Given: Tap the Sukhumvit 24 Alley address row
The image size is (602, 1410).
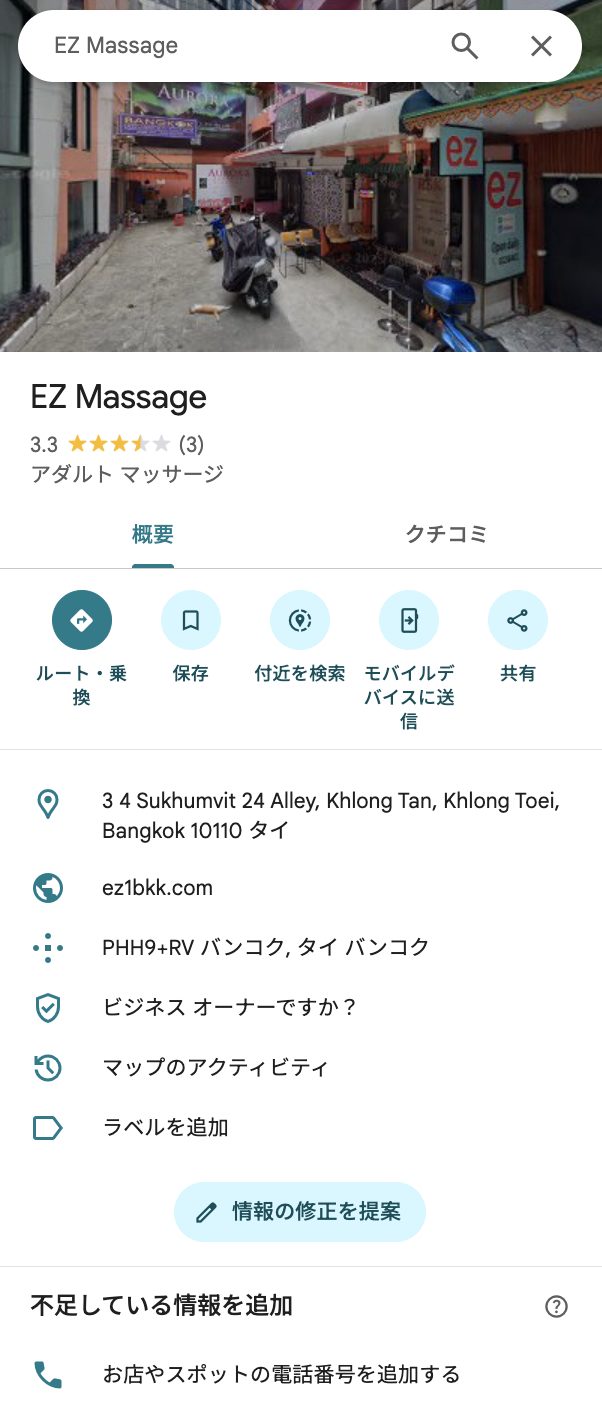Looking at the screenshot, I should tap(330, 815).
